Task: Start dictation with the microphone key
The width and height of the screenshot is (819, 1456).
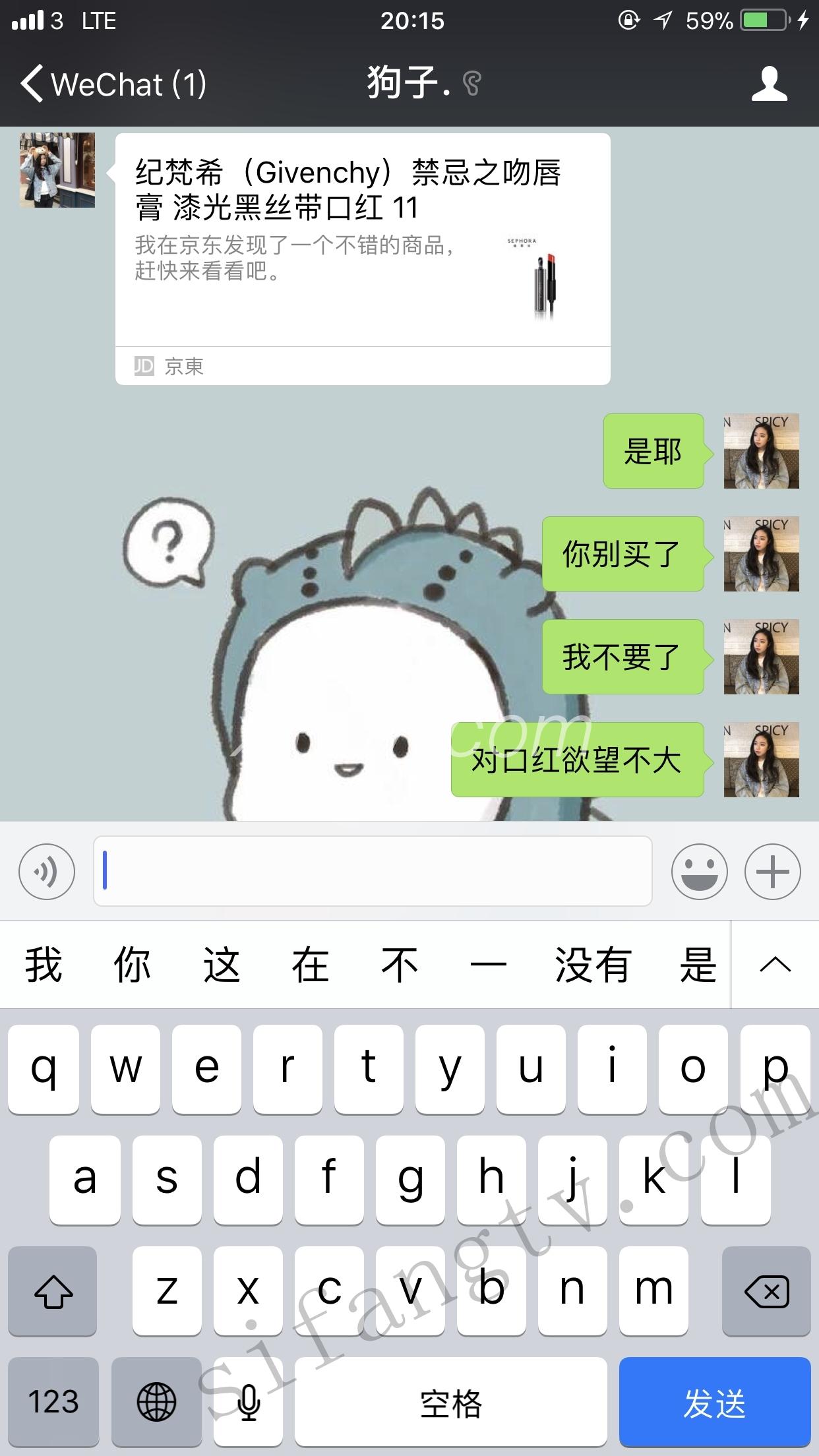Action: pos(249,1402)
